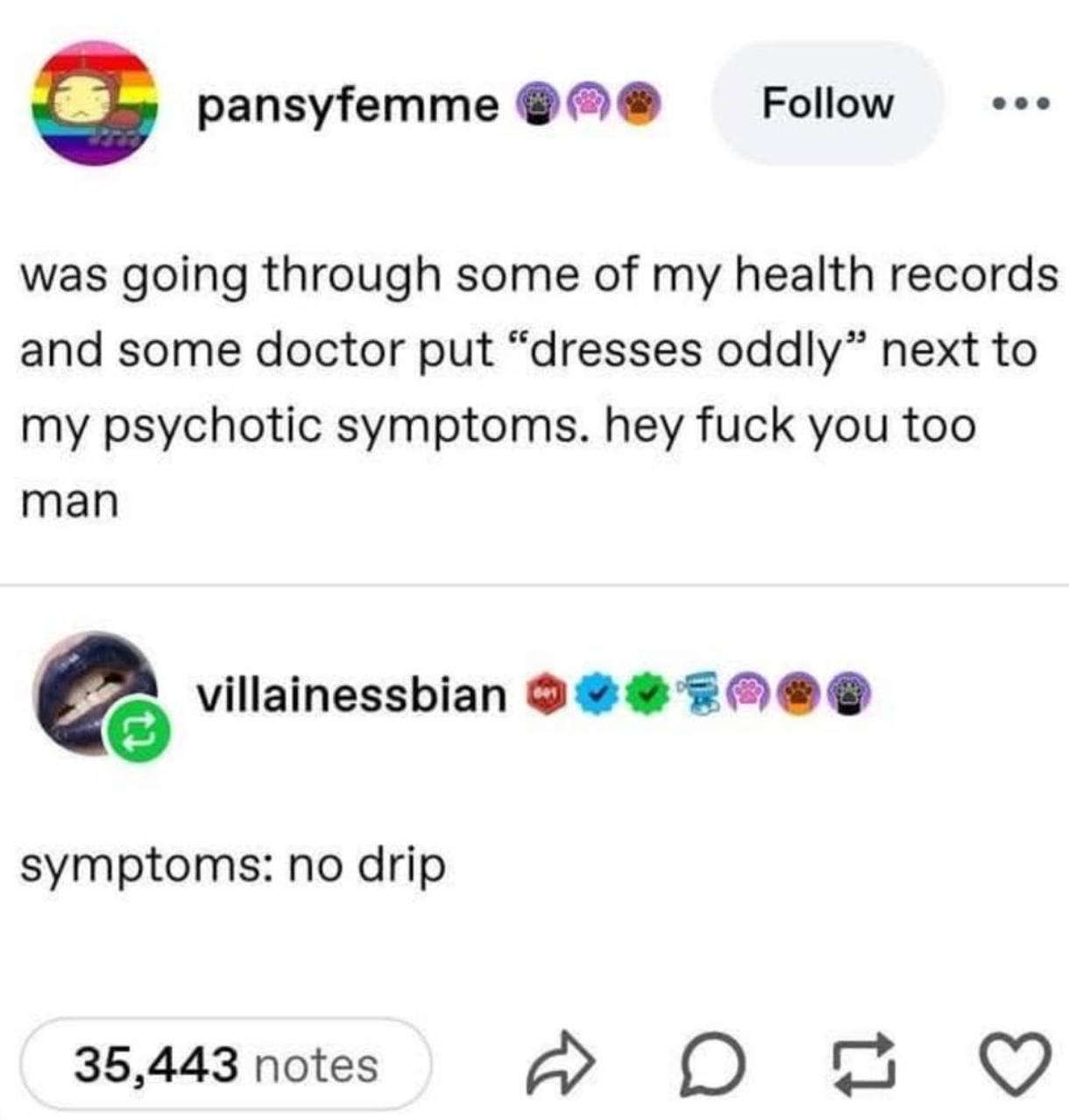Open the villainessbian username
The image size is (1069, 1120).
click(x=351, y=694)
